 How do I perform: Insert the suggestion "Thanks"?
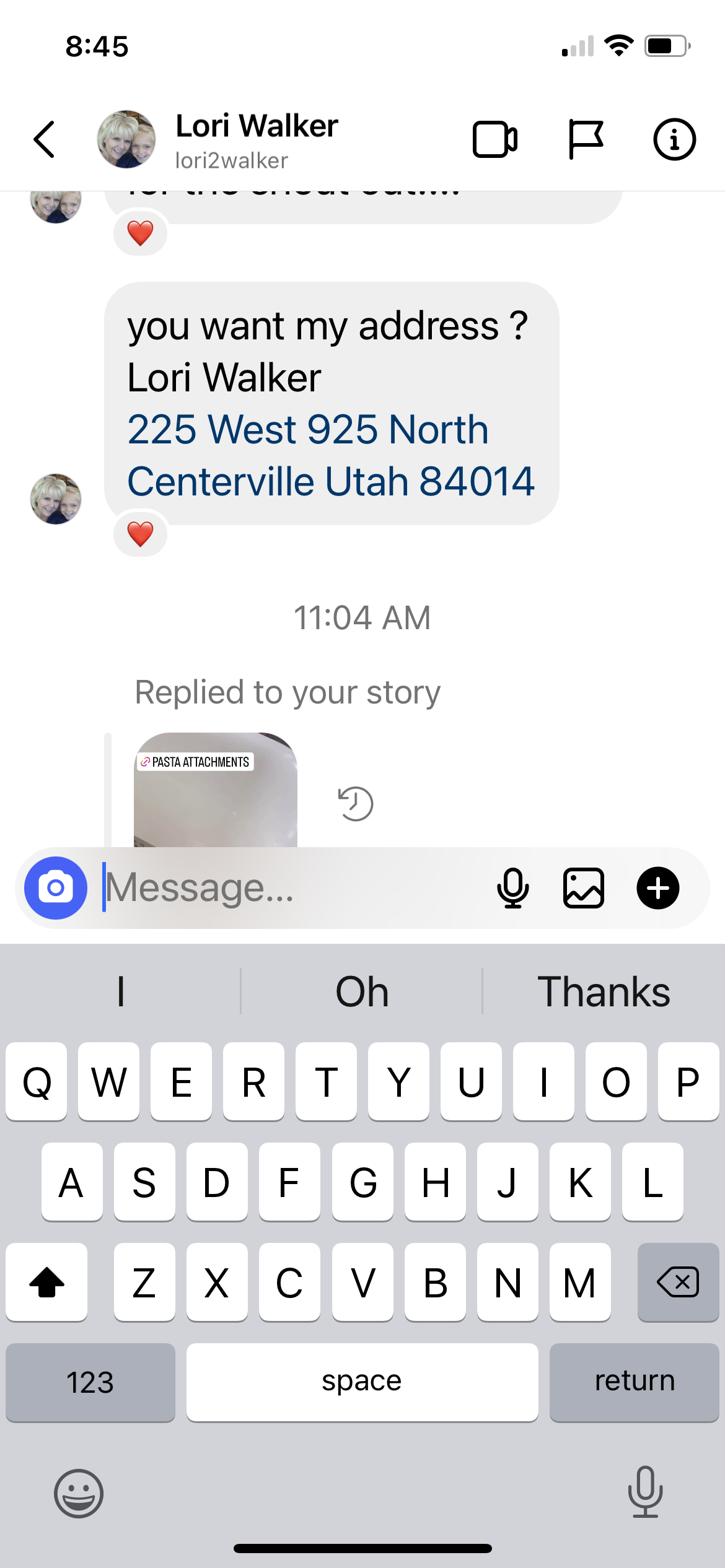coord(603,991)
